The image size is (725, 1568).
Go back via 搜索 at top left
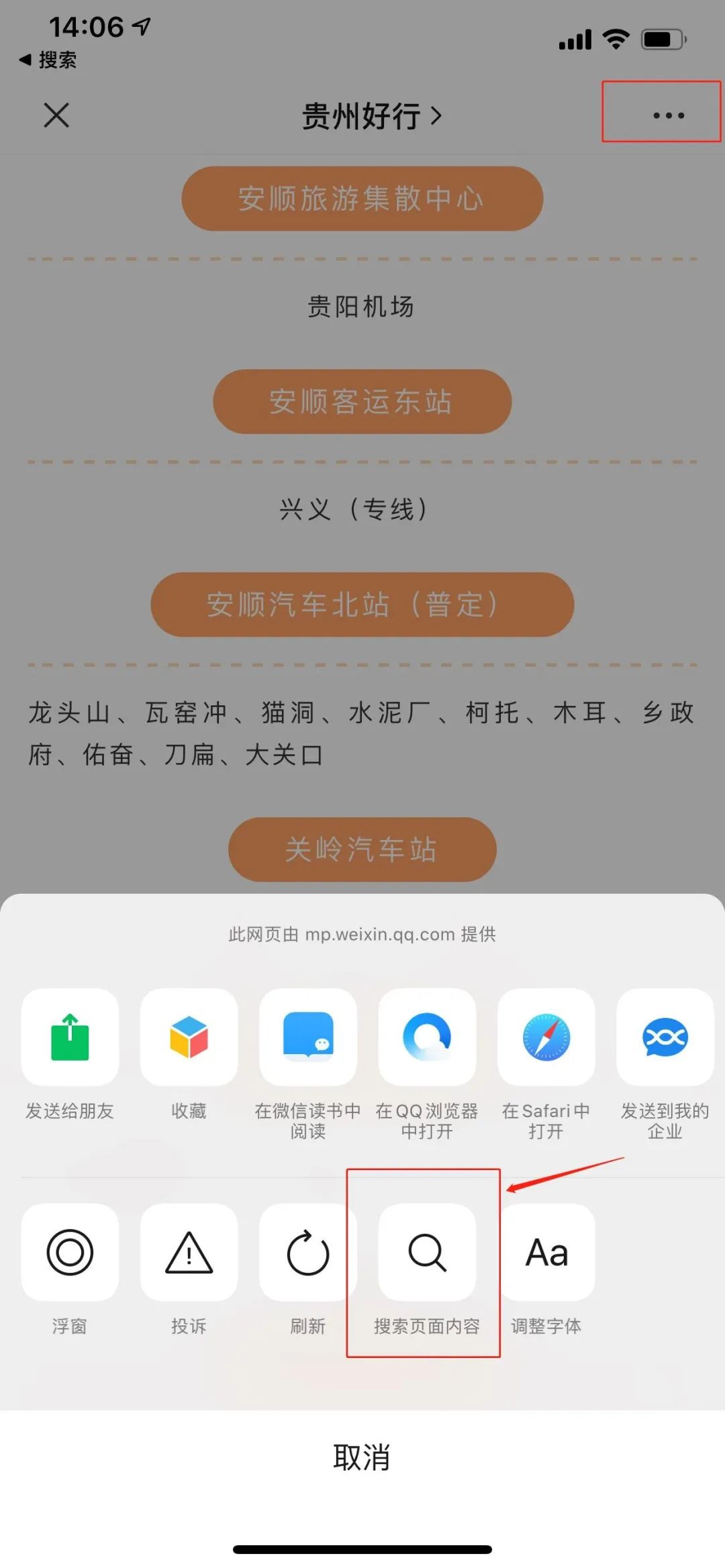click(47, 60)
